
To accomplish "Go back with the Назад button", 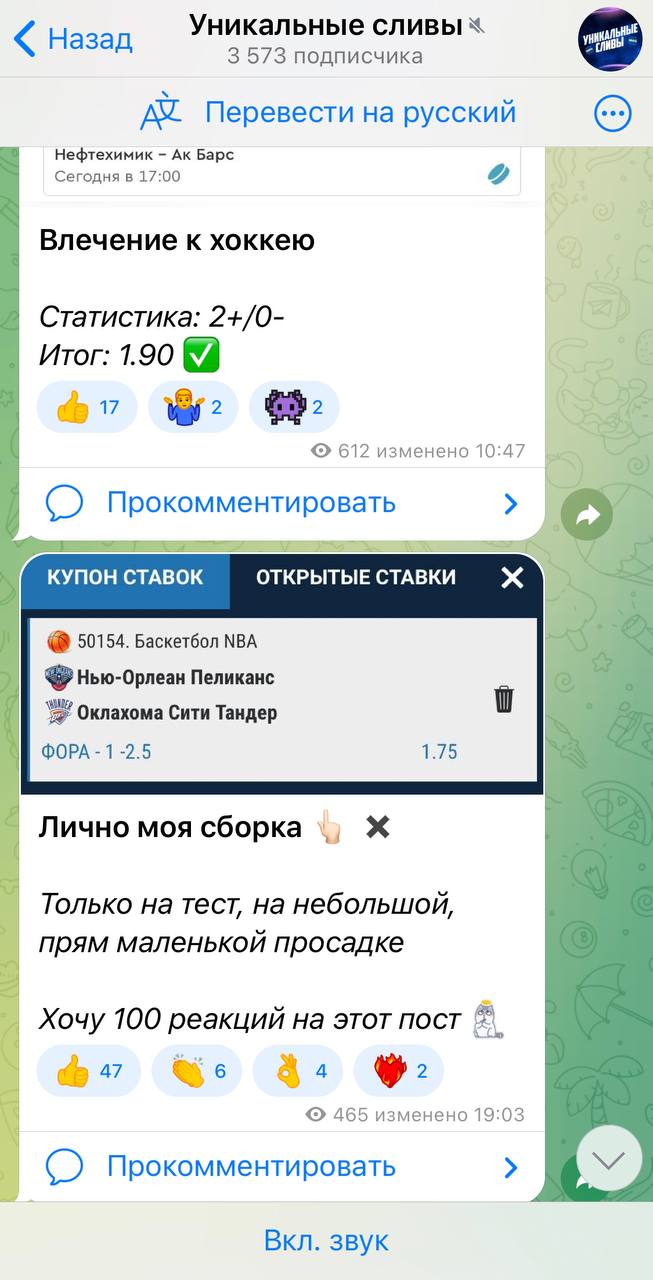I will (x=73, y=39).
